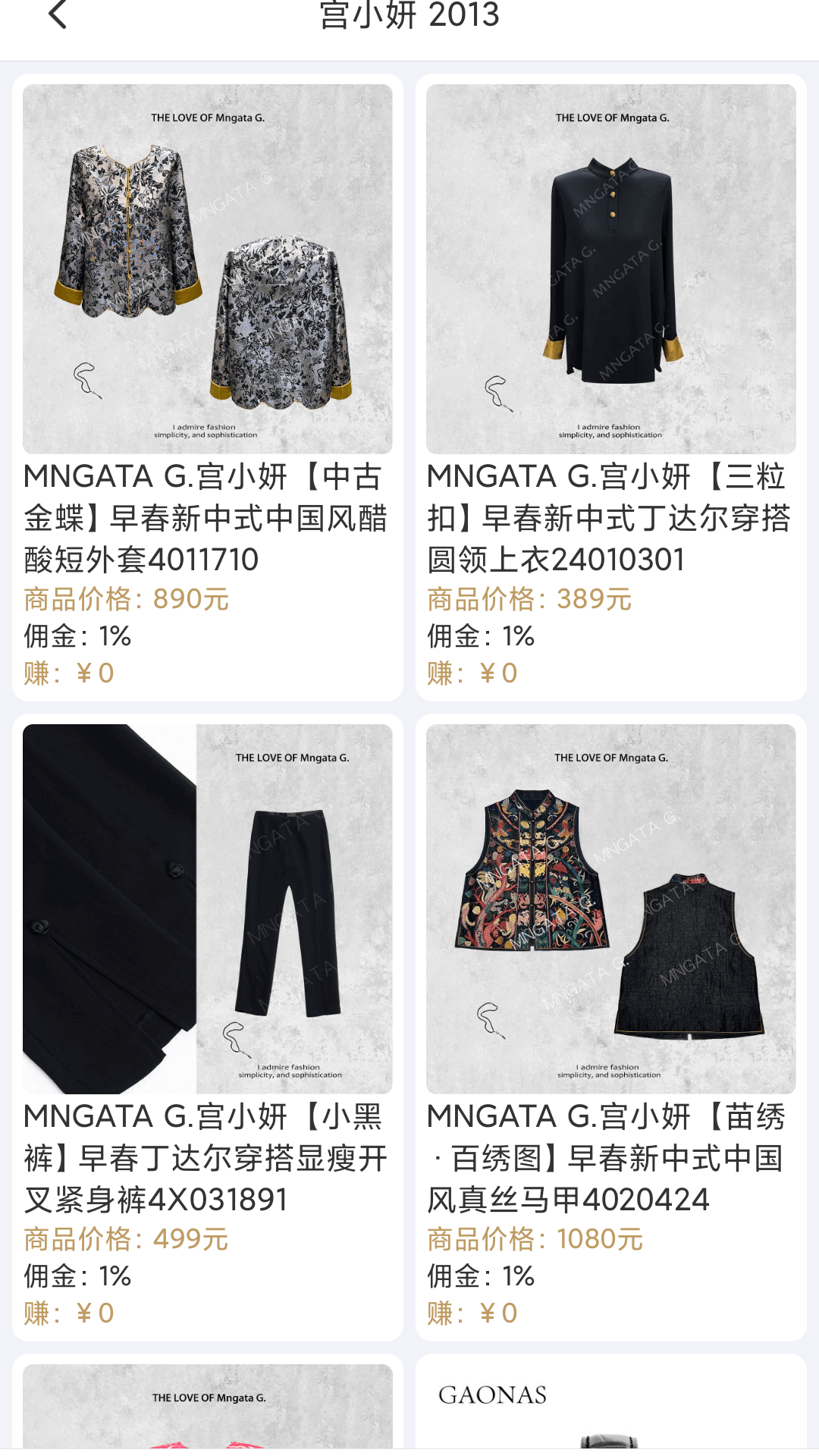Image resolution: width=819 pixels, height=1456 pixels.
Task: Go back using the top arrow
Action: pyautogui.click(x=58, y=15)
